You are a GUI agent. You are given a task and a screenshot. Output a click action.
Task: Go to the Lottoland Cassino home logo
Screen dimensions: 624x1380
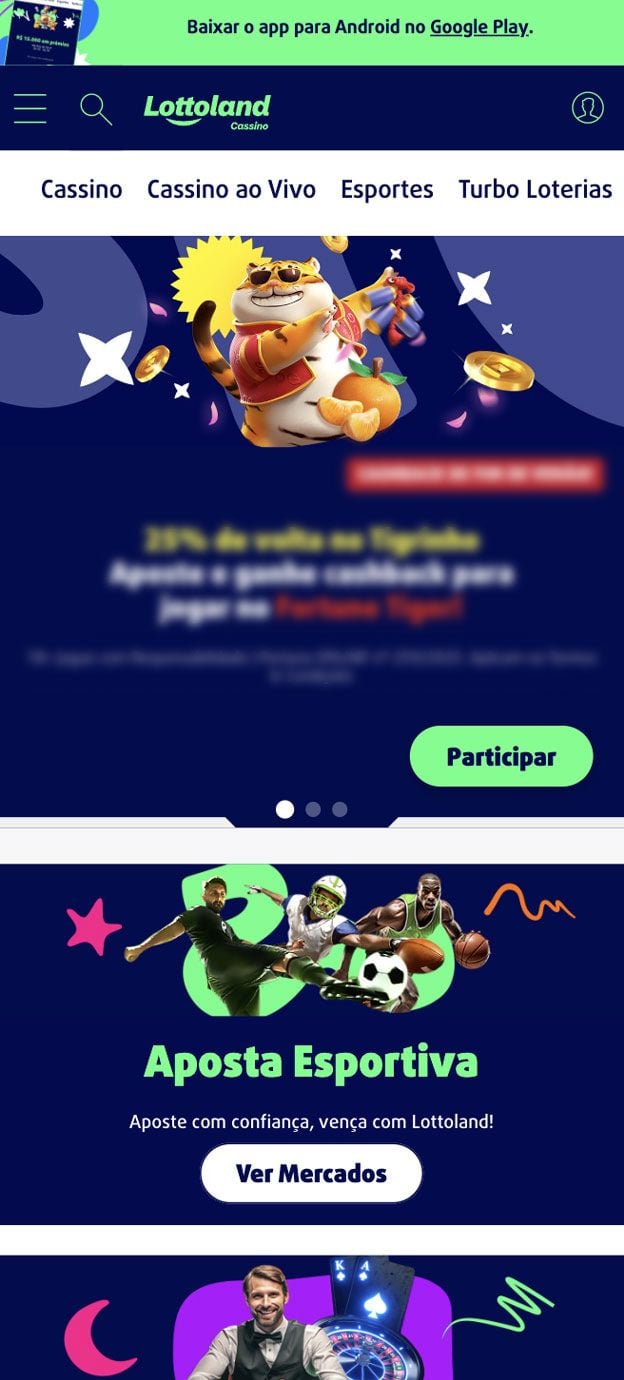tap(207, 110)
